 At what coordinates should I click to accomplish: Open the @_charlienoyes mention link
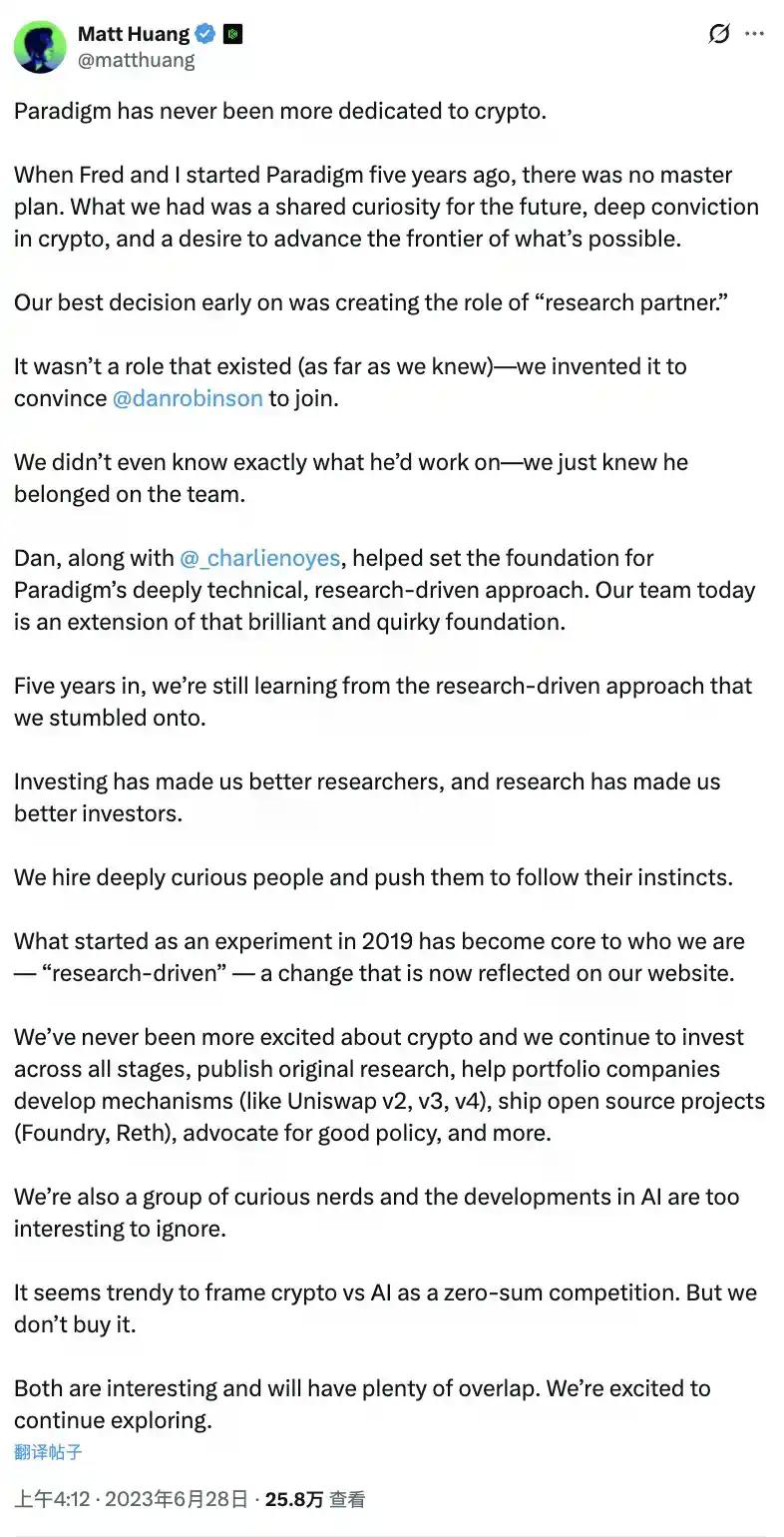pyautogui.click(x=259, y=558)
